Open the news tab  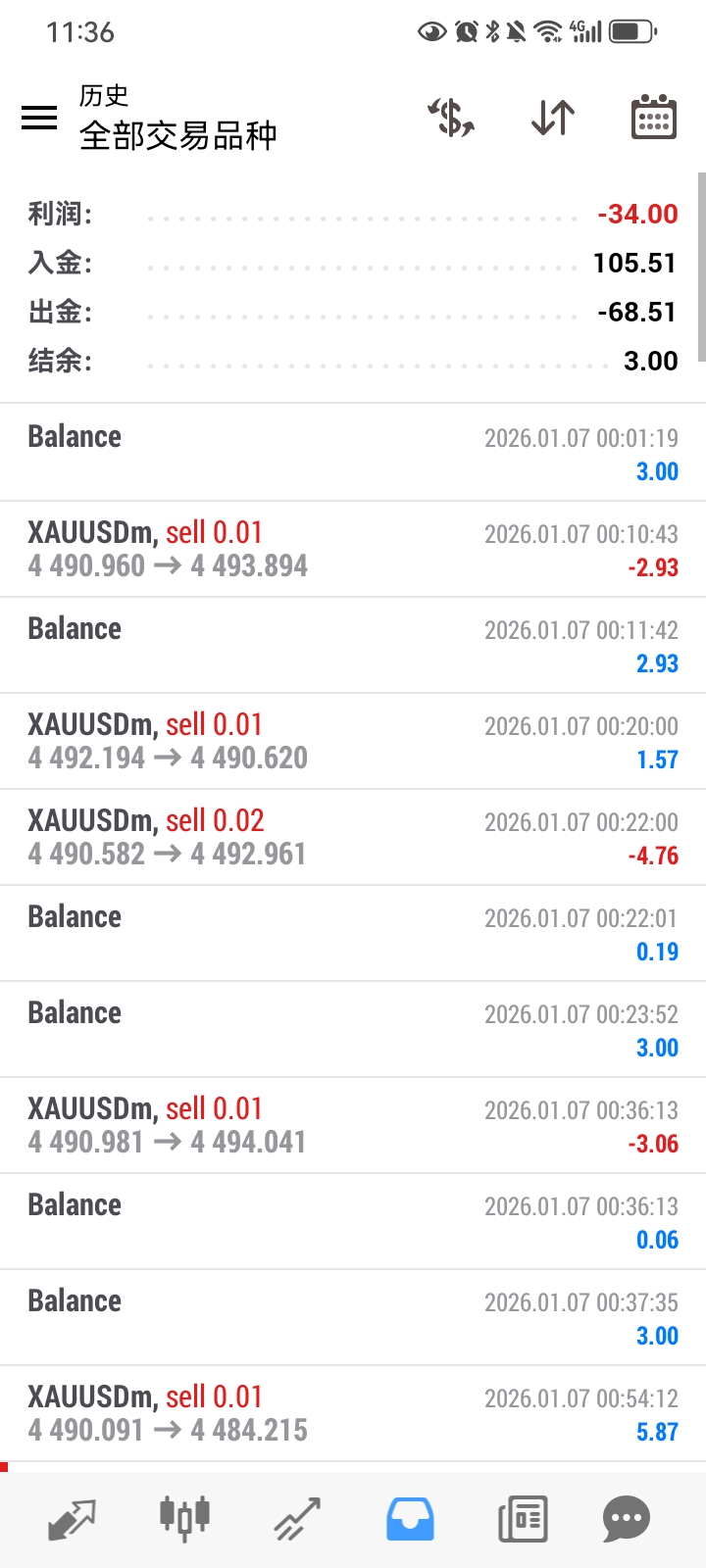(x=523, y=1519)
